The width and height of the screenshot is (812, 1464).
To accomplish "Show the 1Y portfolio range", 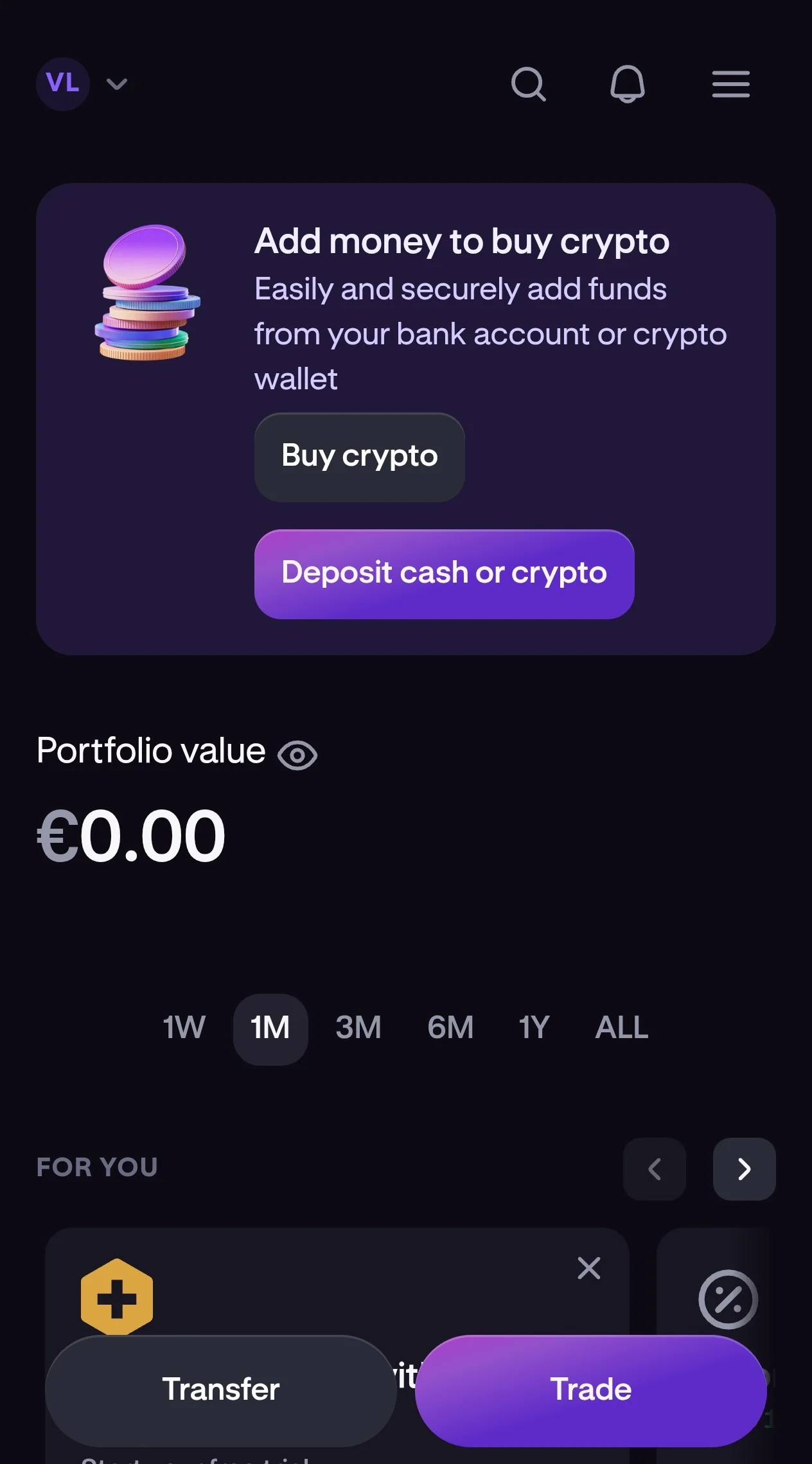I will pos(534,1027).
